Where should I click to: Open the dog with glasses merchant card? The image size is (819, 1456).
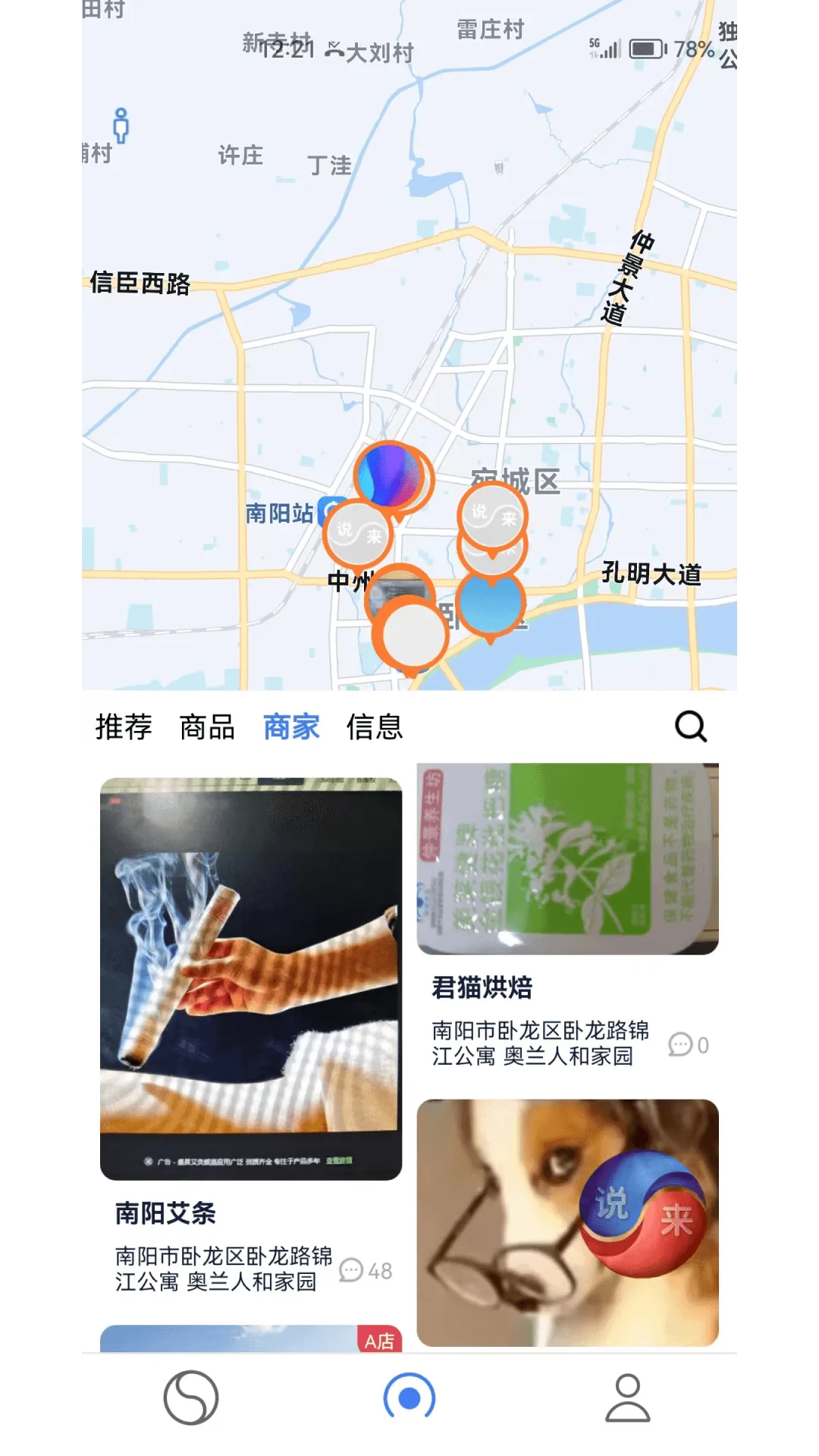(567, 1222)
